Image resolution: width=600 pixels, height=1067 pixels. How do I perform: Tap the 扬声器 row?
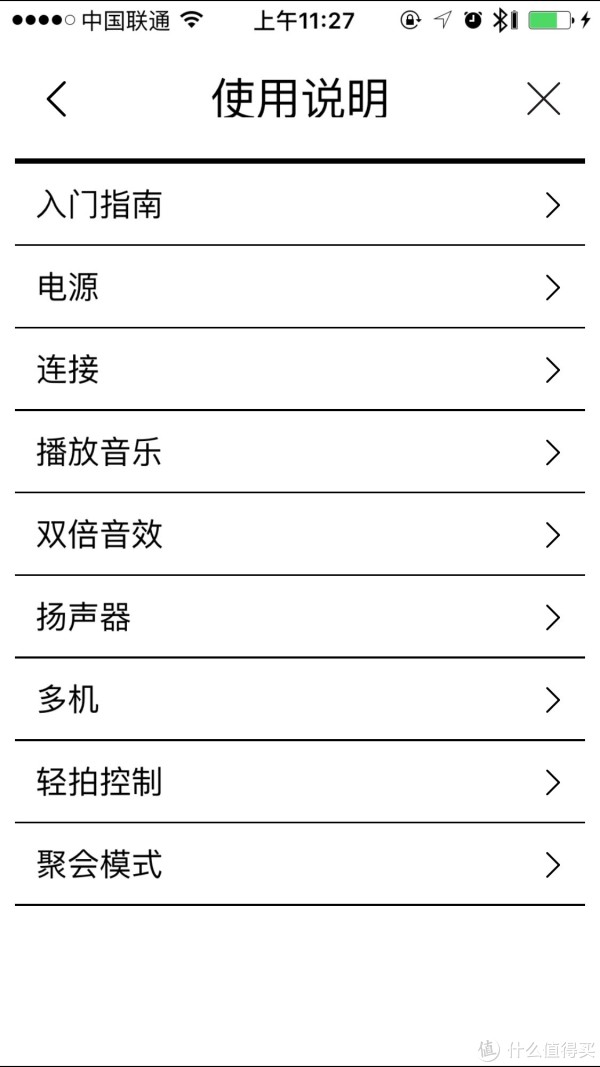pos(300,617)
